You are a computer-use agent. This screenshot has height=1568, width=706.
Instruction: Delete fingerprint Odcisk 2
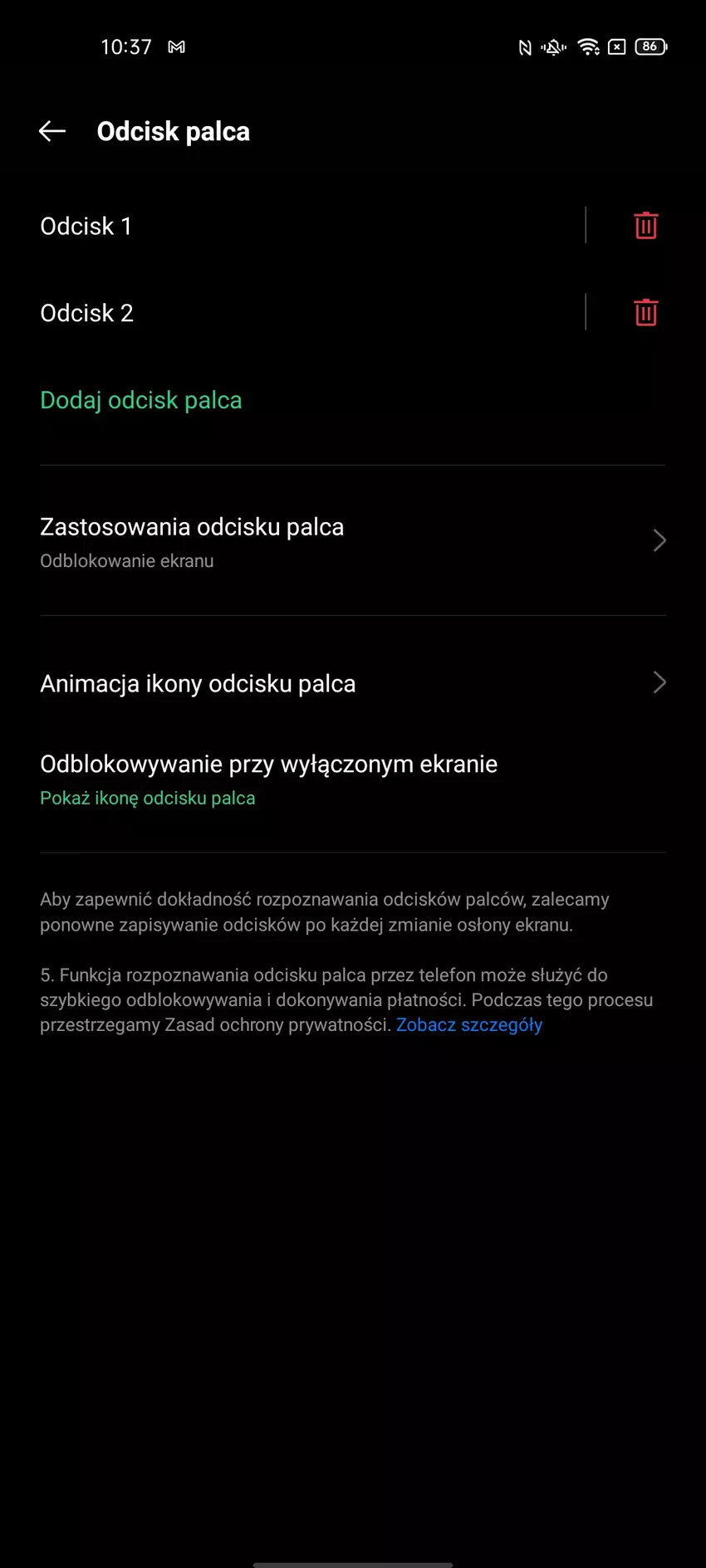pos(645,313)
